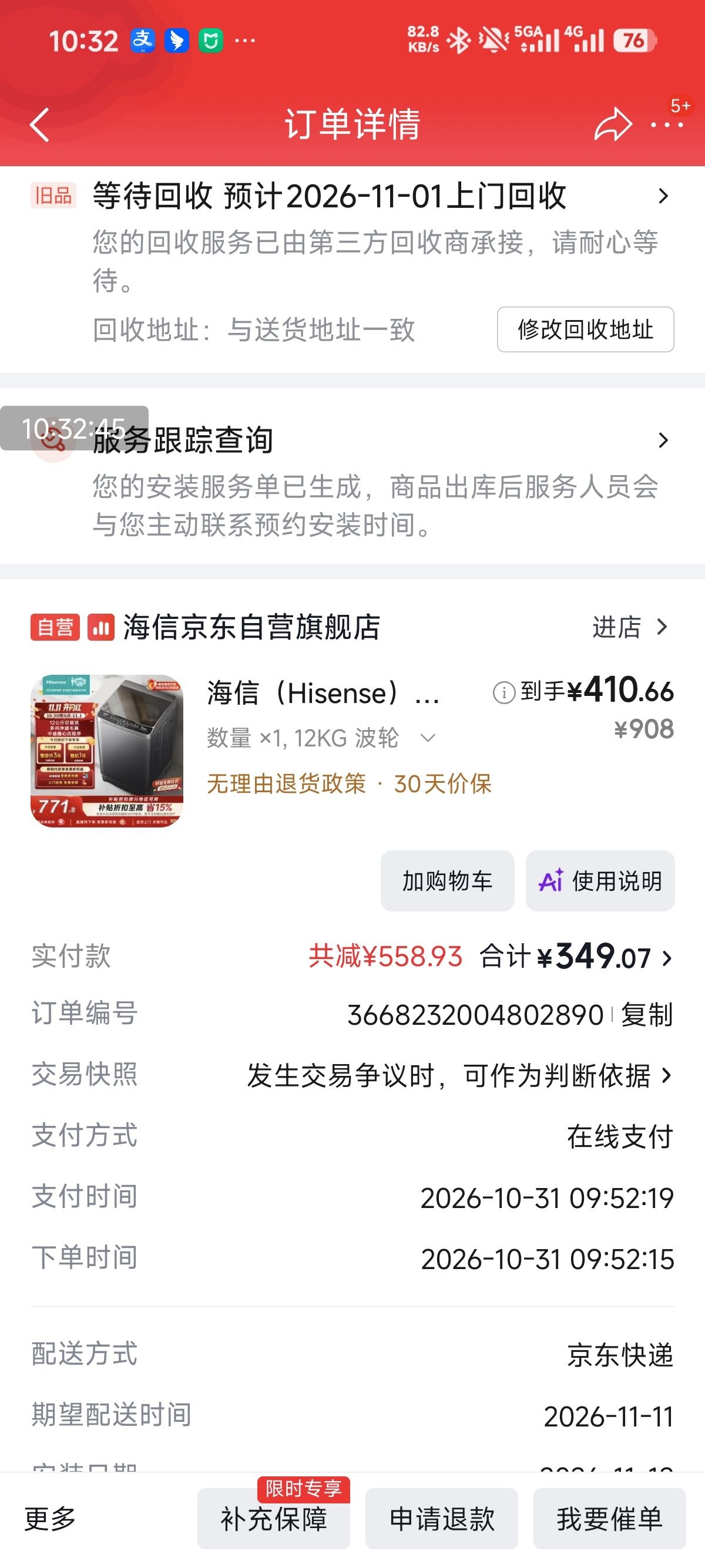Open the AI 使用说明 guide

click(600, 880)
